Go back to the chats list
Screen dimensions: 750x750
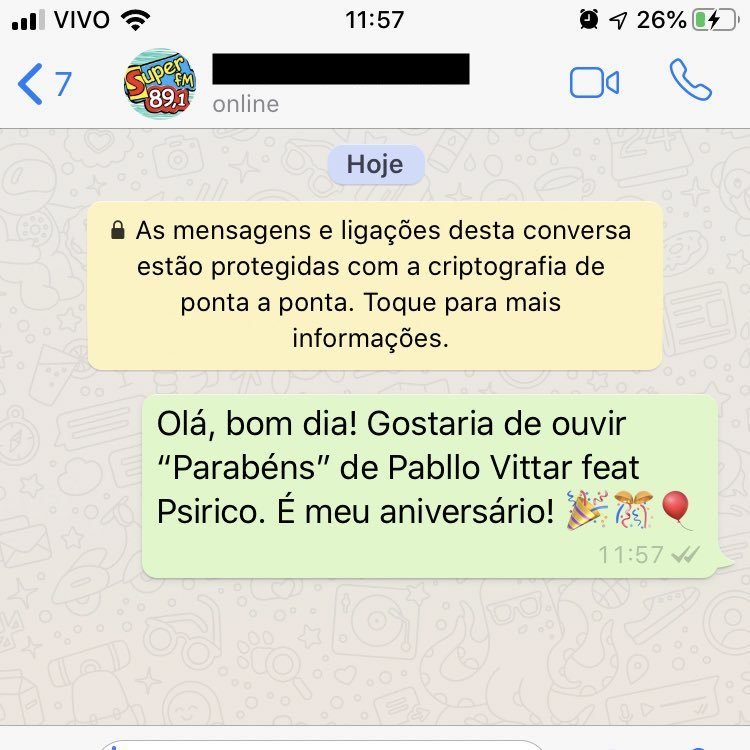pos(44,84)
